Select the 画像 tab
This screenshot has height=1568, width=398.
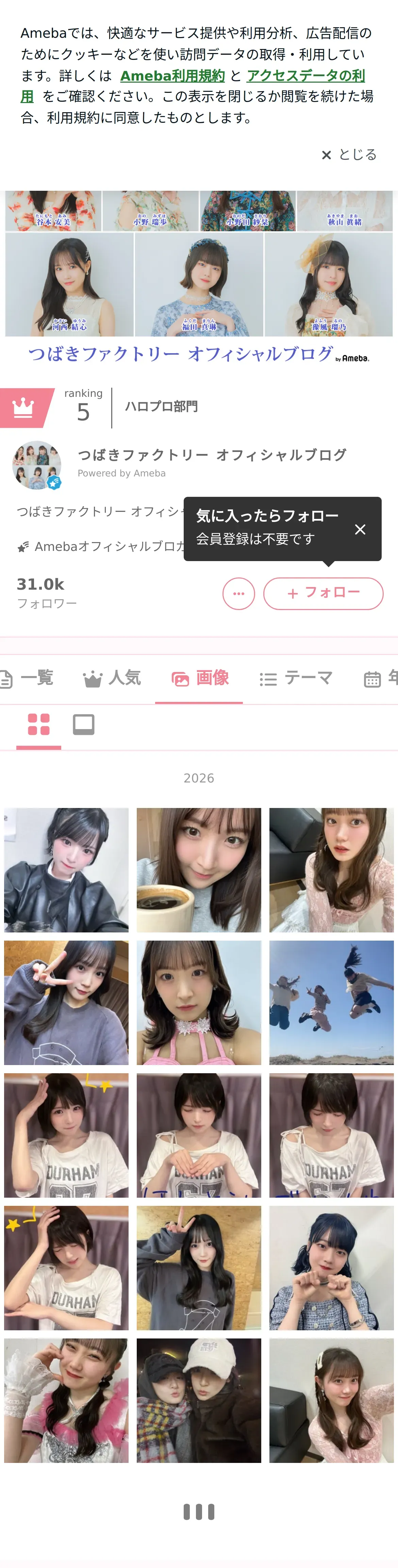pyautogui.click(x=199, y=678)
